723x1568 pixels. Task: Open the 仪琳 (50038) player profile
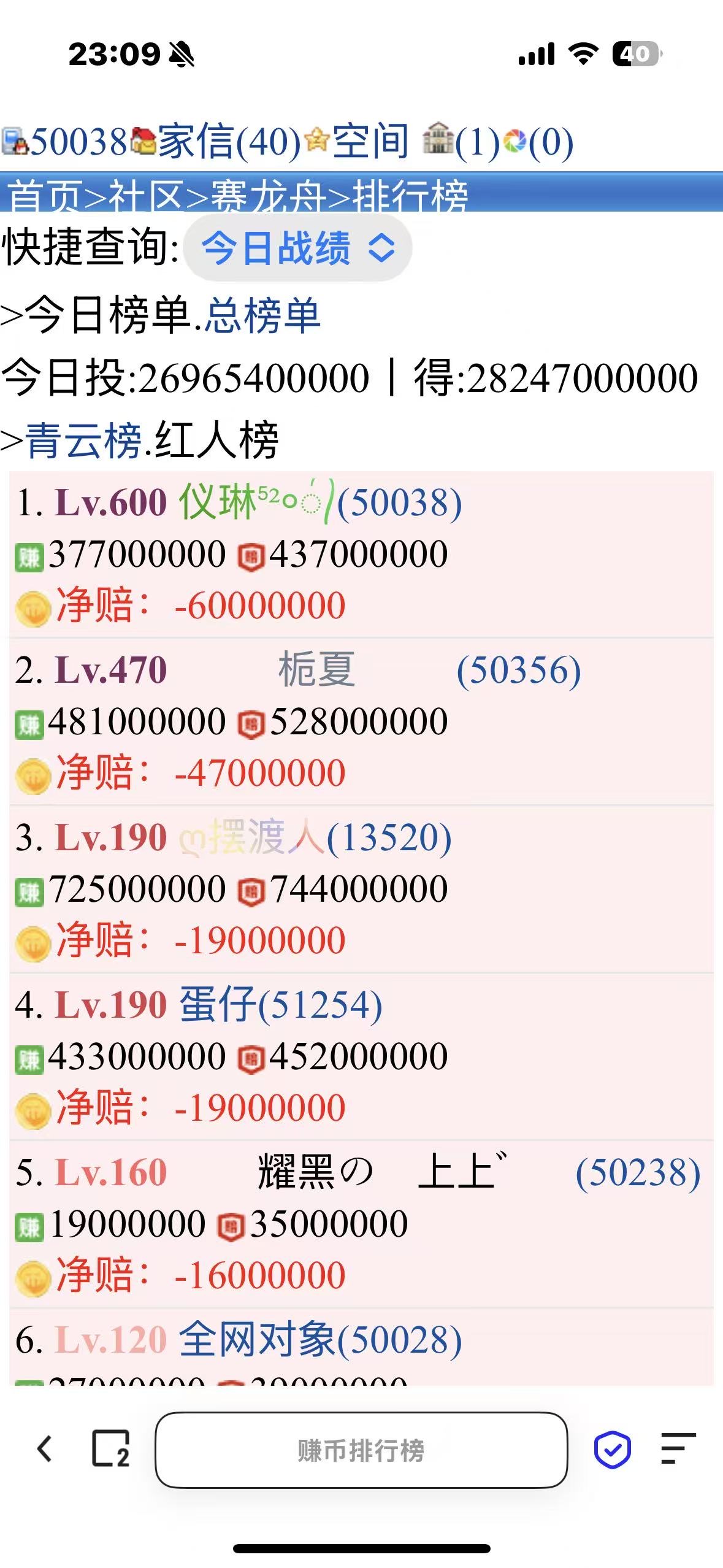[x=319, y=503]
